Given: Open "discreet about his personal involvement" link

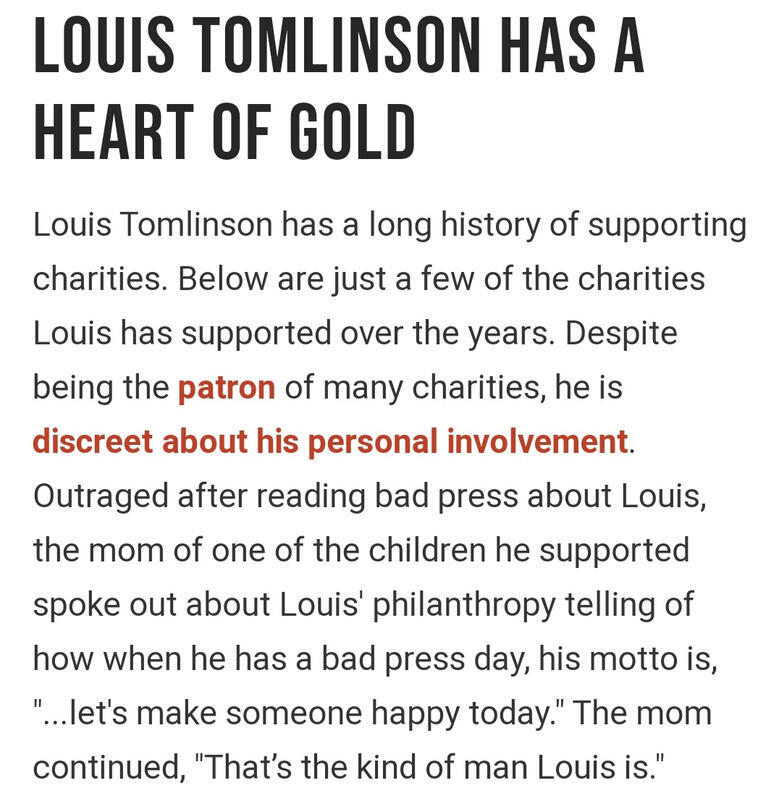Looking at the screenshot, I should coord(330,441).
